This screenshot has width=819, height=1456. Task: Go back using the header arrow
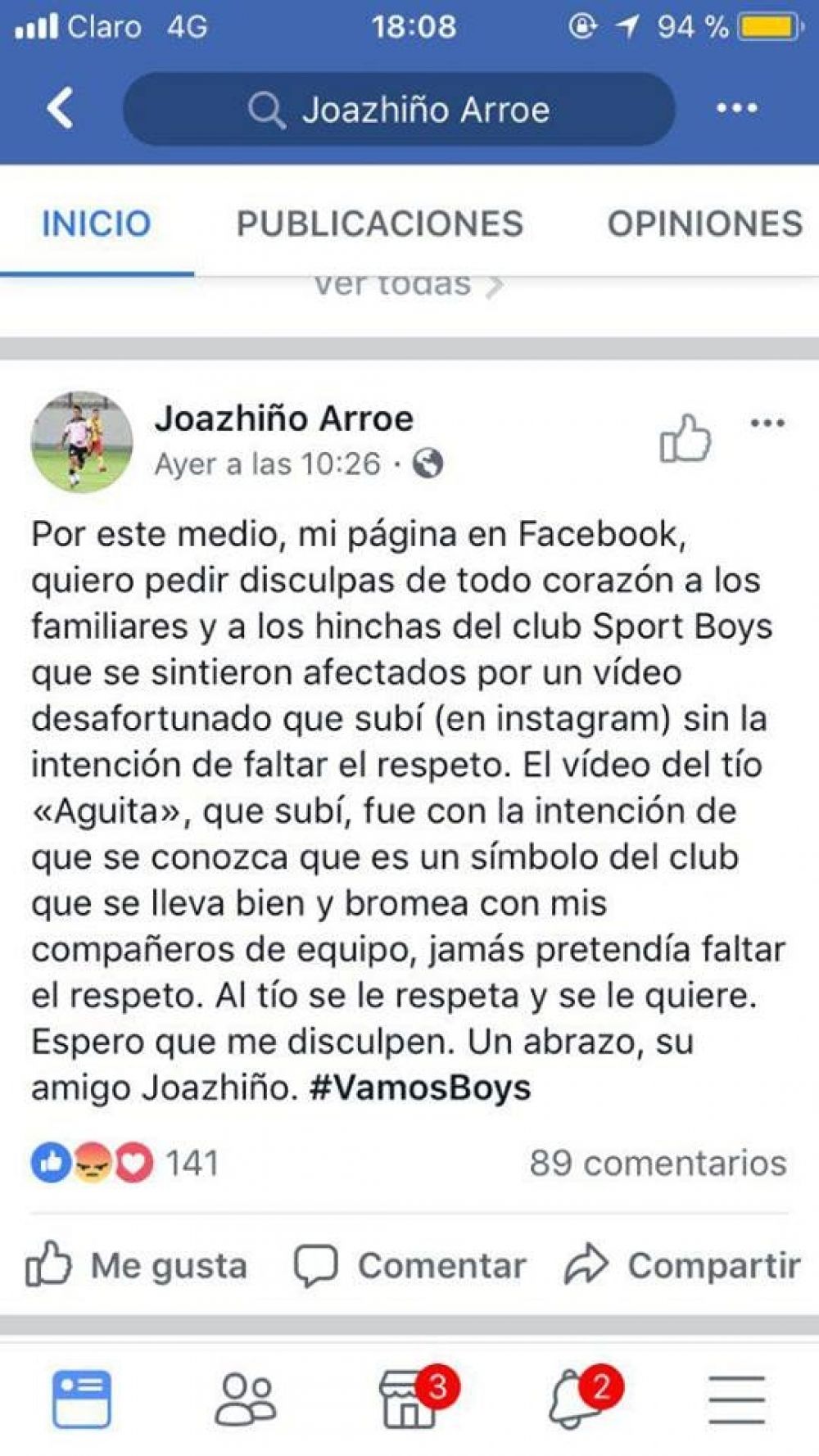coord(60,108)
